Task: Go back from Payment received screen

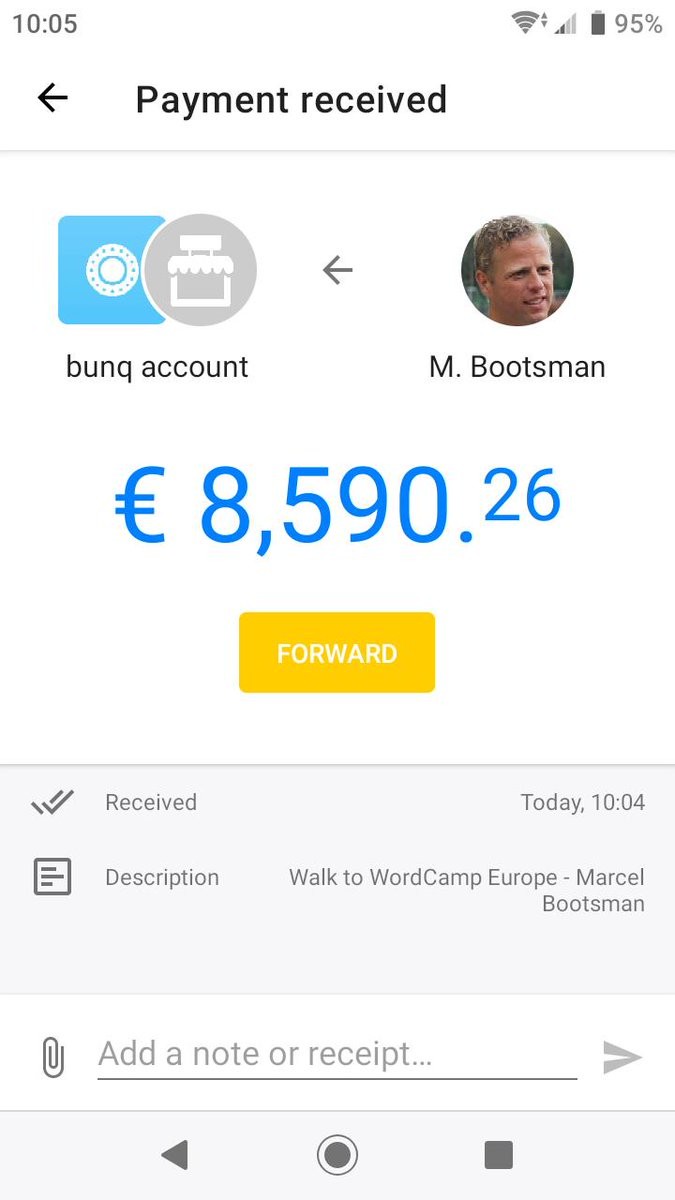Action: [x=52, y=98]
